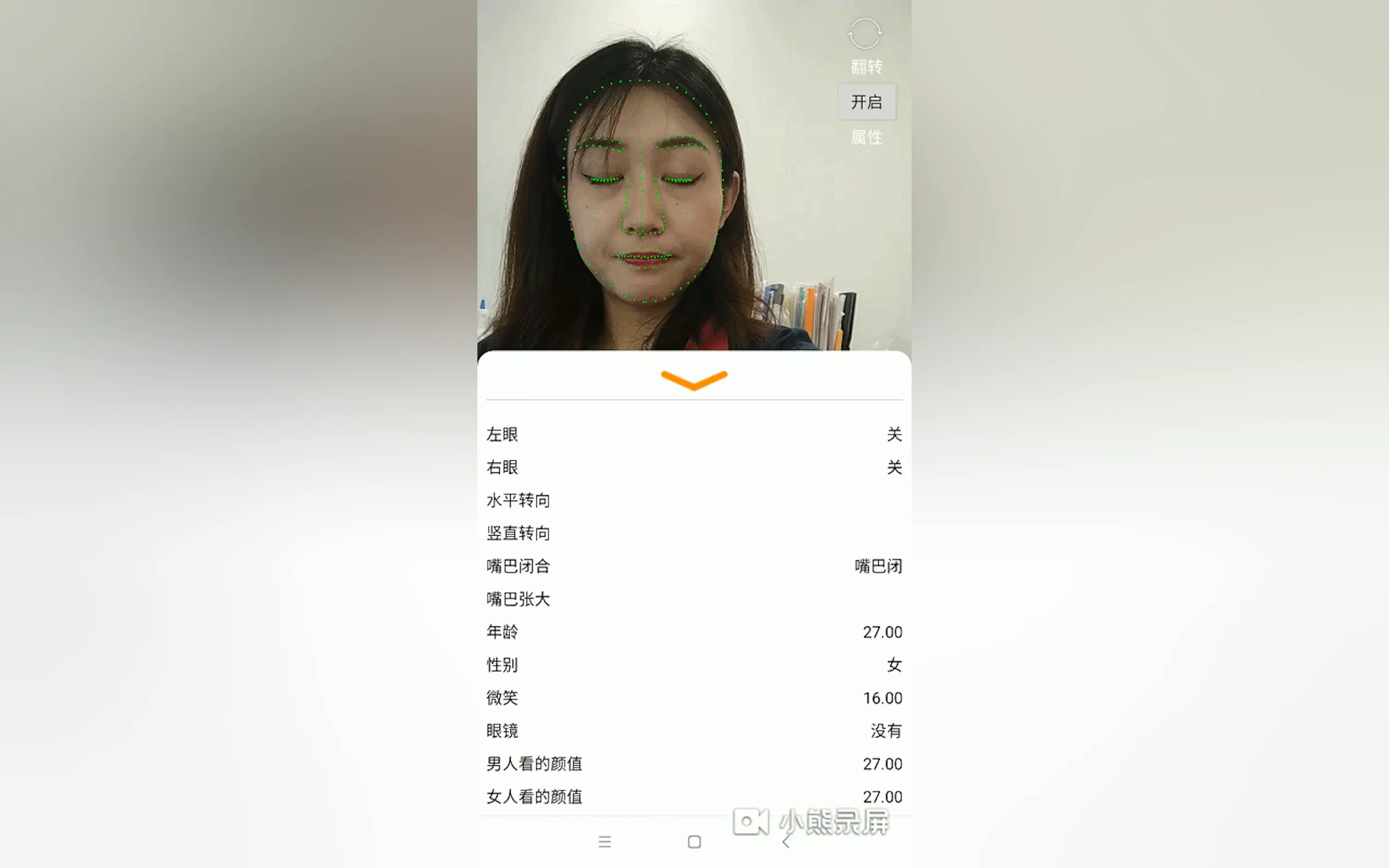Go to the system home screen
Viewport: 1389px width, 868px height.
[x=694, y=842]
